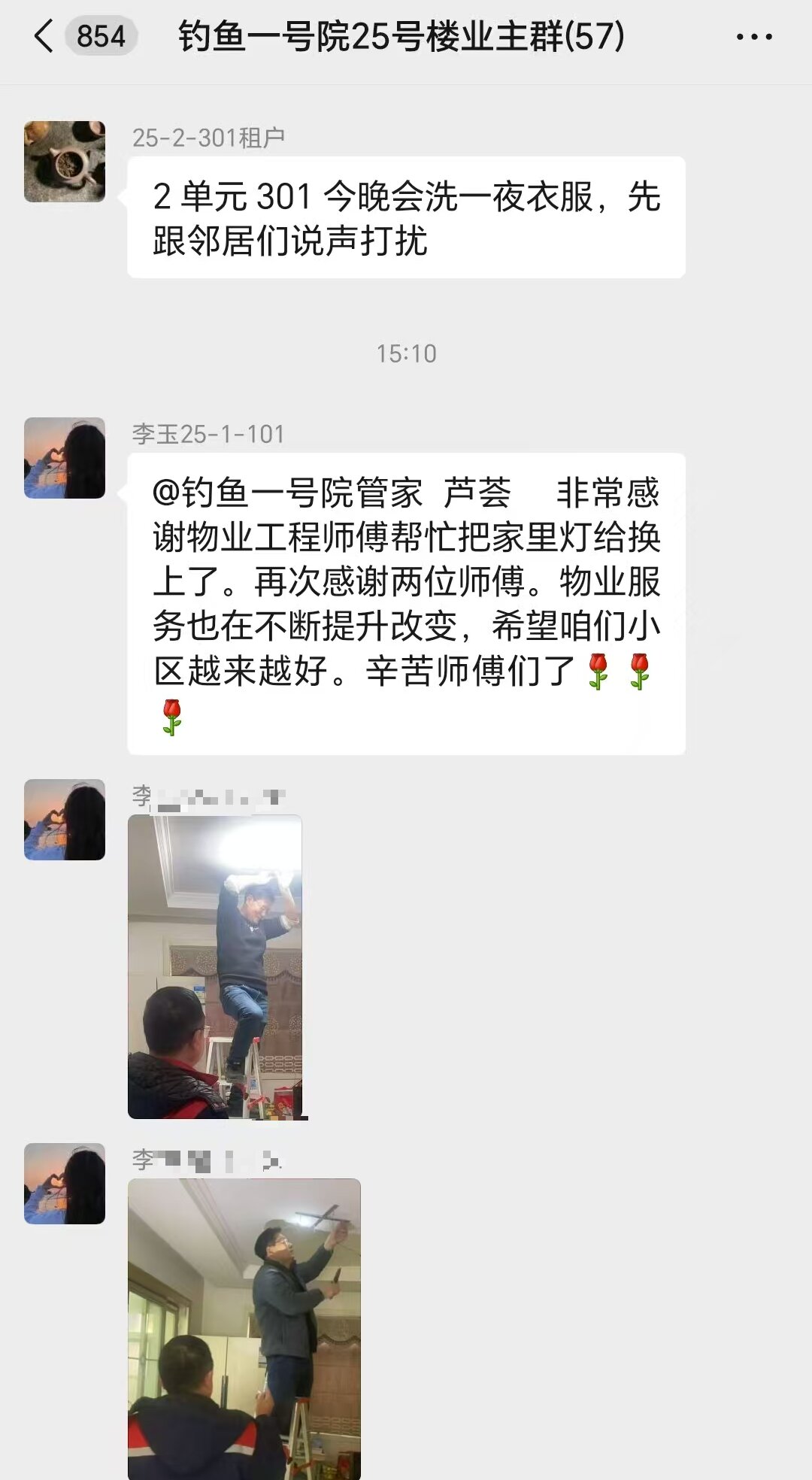This screenshot has height=1480, width=812.
Task: Open 李玉25-1-101's avatar beside the thank-you message
Action: point(65,458)
